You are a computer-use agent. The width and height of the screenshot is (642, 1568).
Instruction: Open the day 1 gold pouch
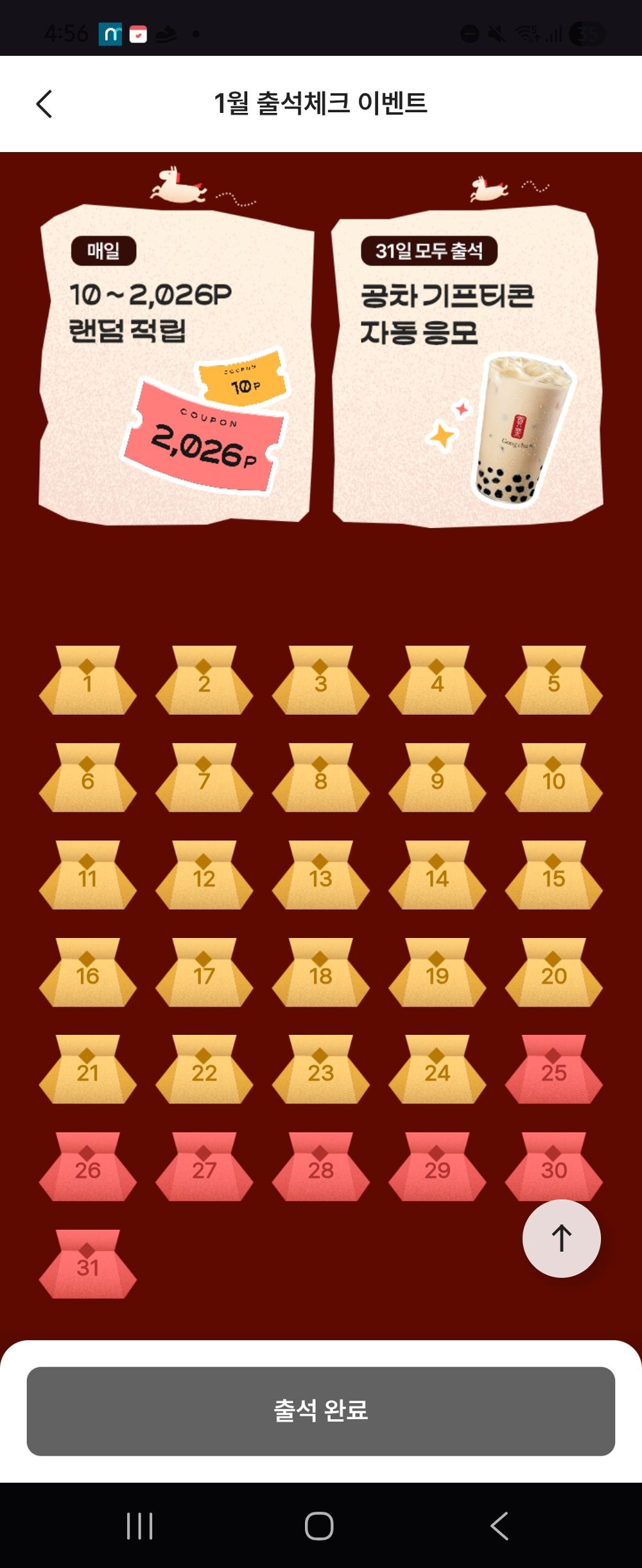click(x=87, y=683)
